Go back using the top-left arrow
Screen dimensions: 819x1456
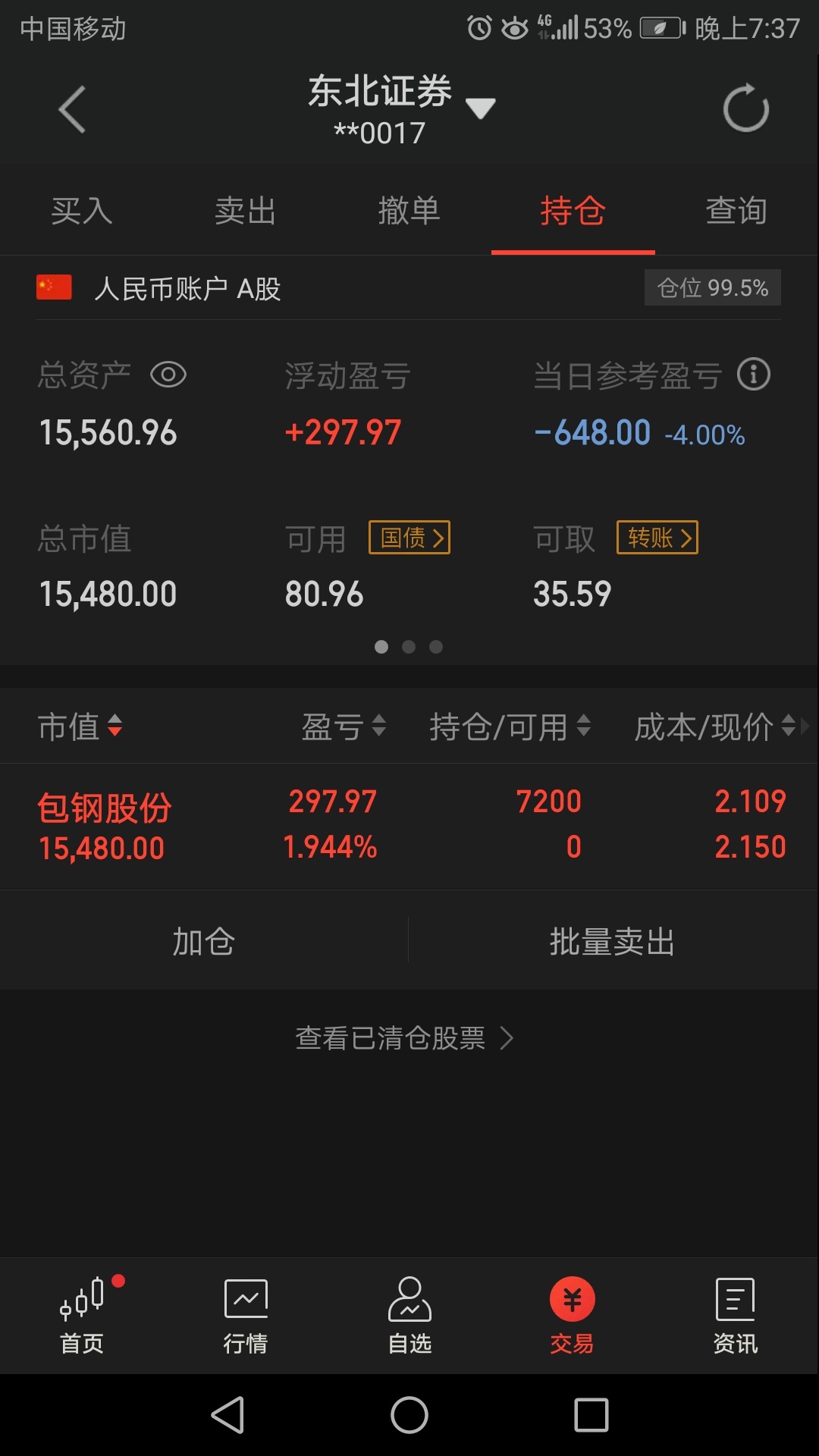point(72,110)
